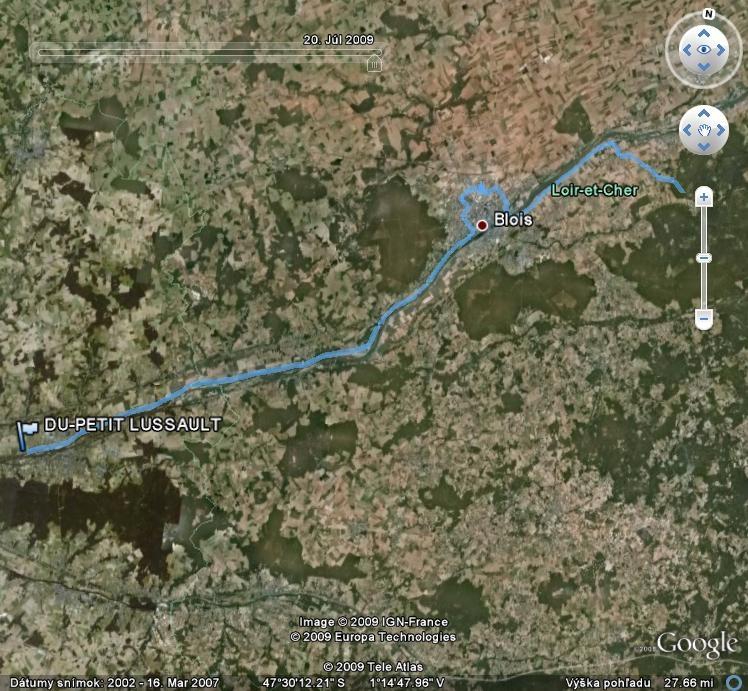Zoom out with the bottom minus button
The height and width of the screenshot is (691, 748).
click(x=704, y=319)
